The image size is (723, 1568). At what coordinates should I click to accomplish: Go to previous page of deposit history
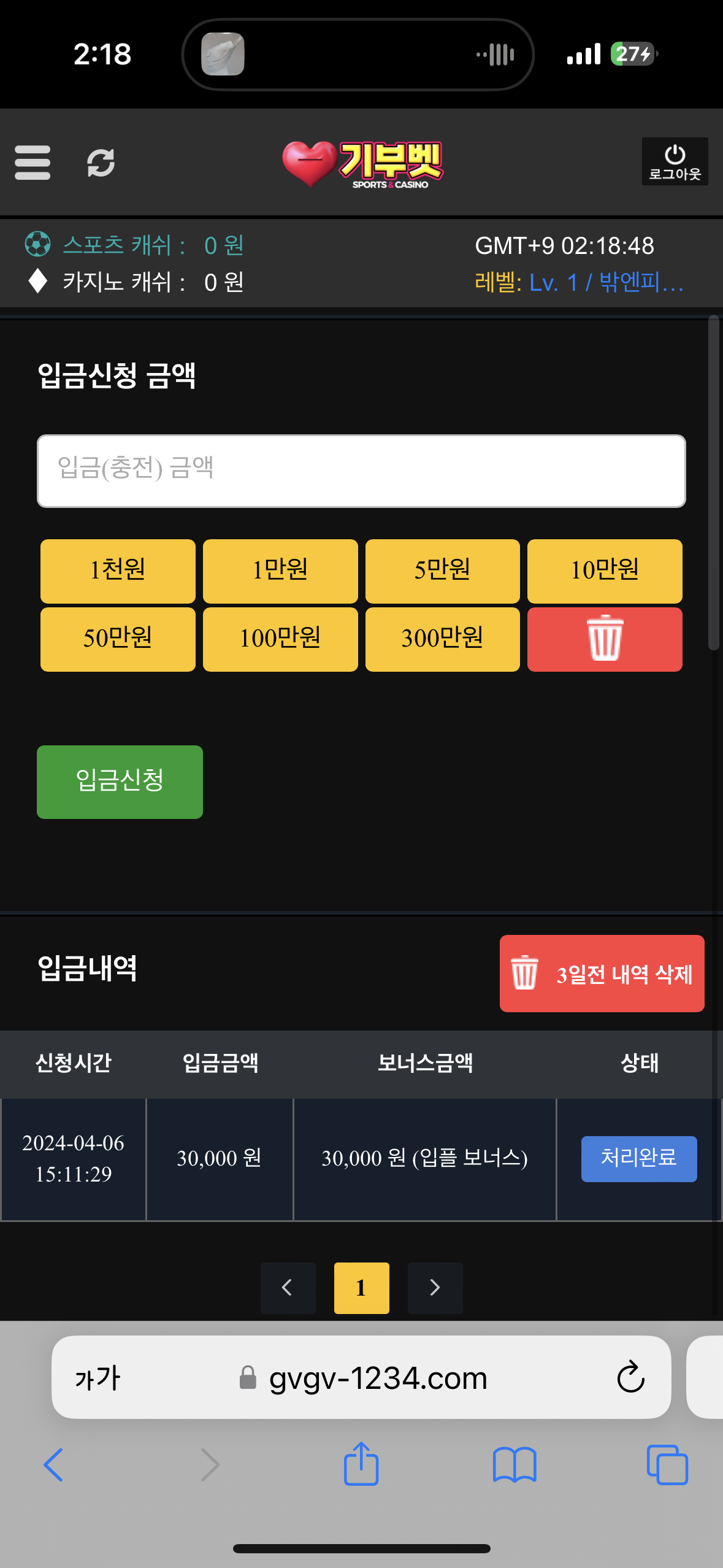click(x=288, y=1288)
